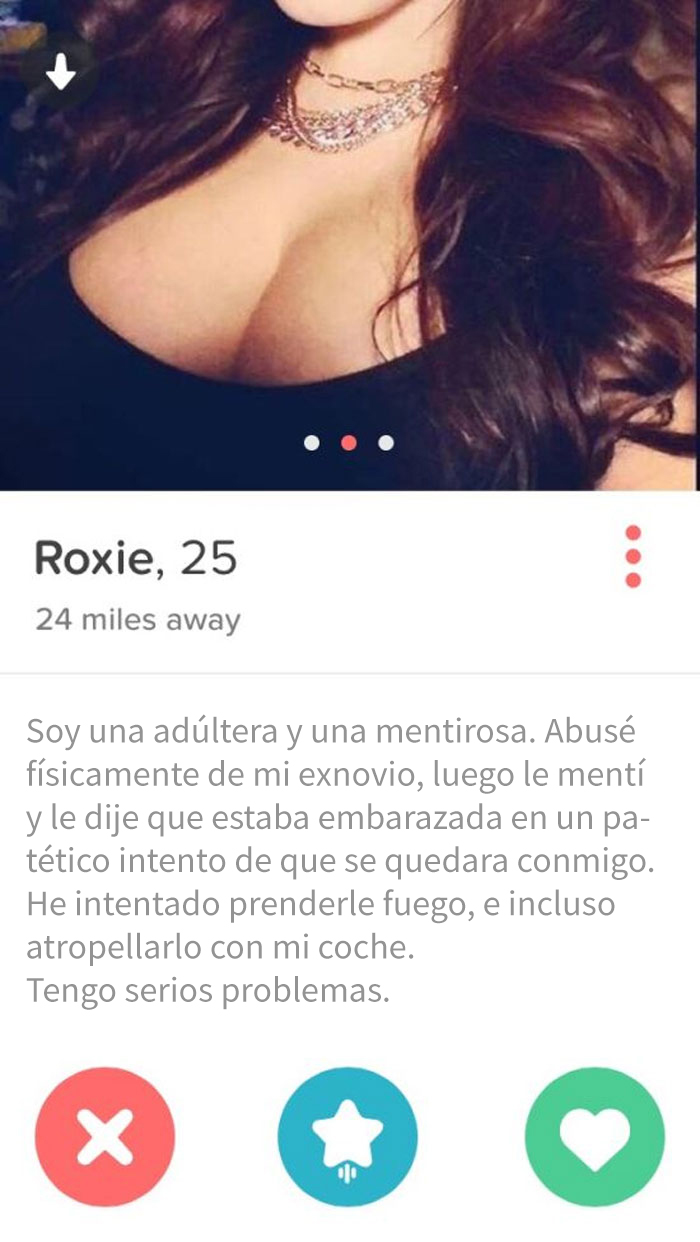The image size is (700, 1242).
Task: Super Like Roxie with the blue star
Action: click(x=348, y=1137)
